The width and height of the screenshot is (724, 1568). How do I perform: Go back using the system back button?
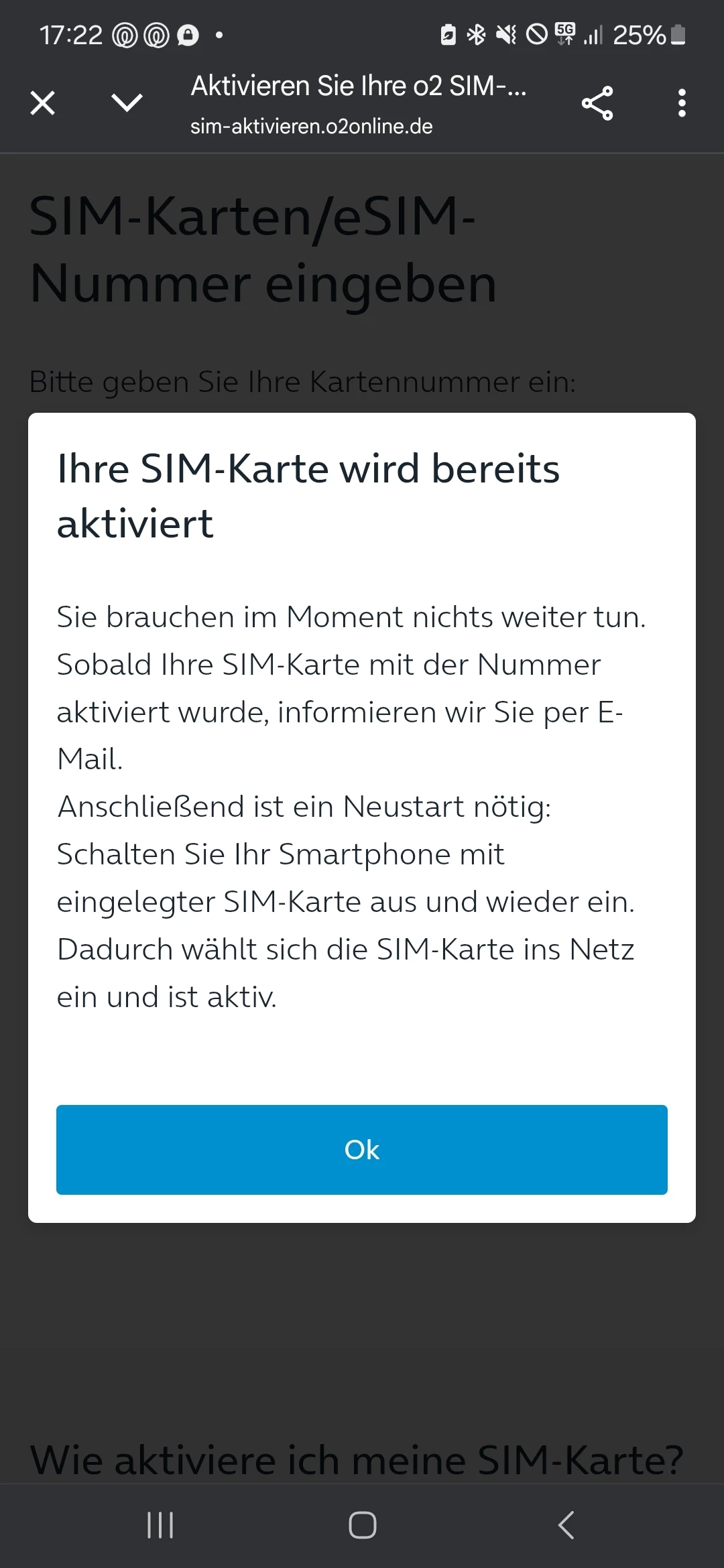(566, 1525)
